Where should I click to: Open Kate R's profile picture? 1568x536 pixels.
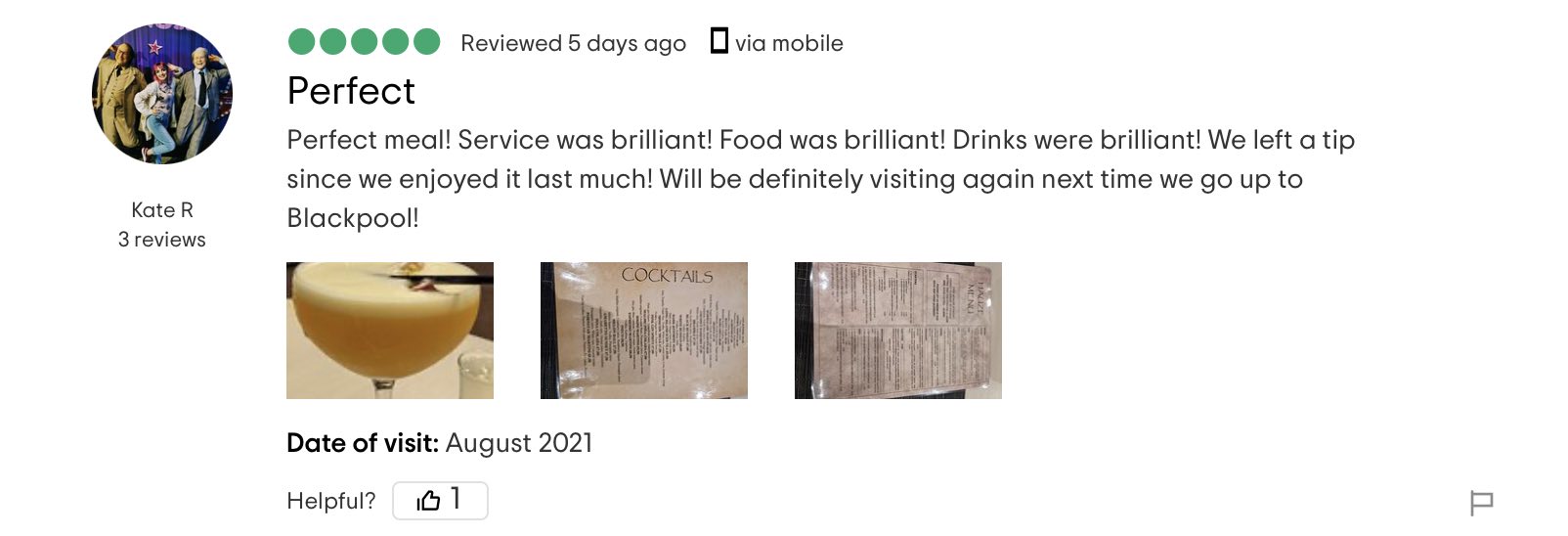(x=162, y=94)
